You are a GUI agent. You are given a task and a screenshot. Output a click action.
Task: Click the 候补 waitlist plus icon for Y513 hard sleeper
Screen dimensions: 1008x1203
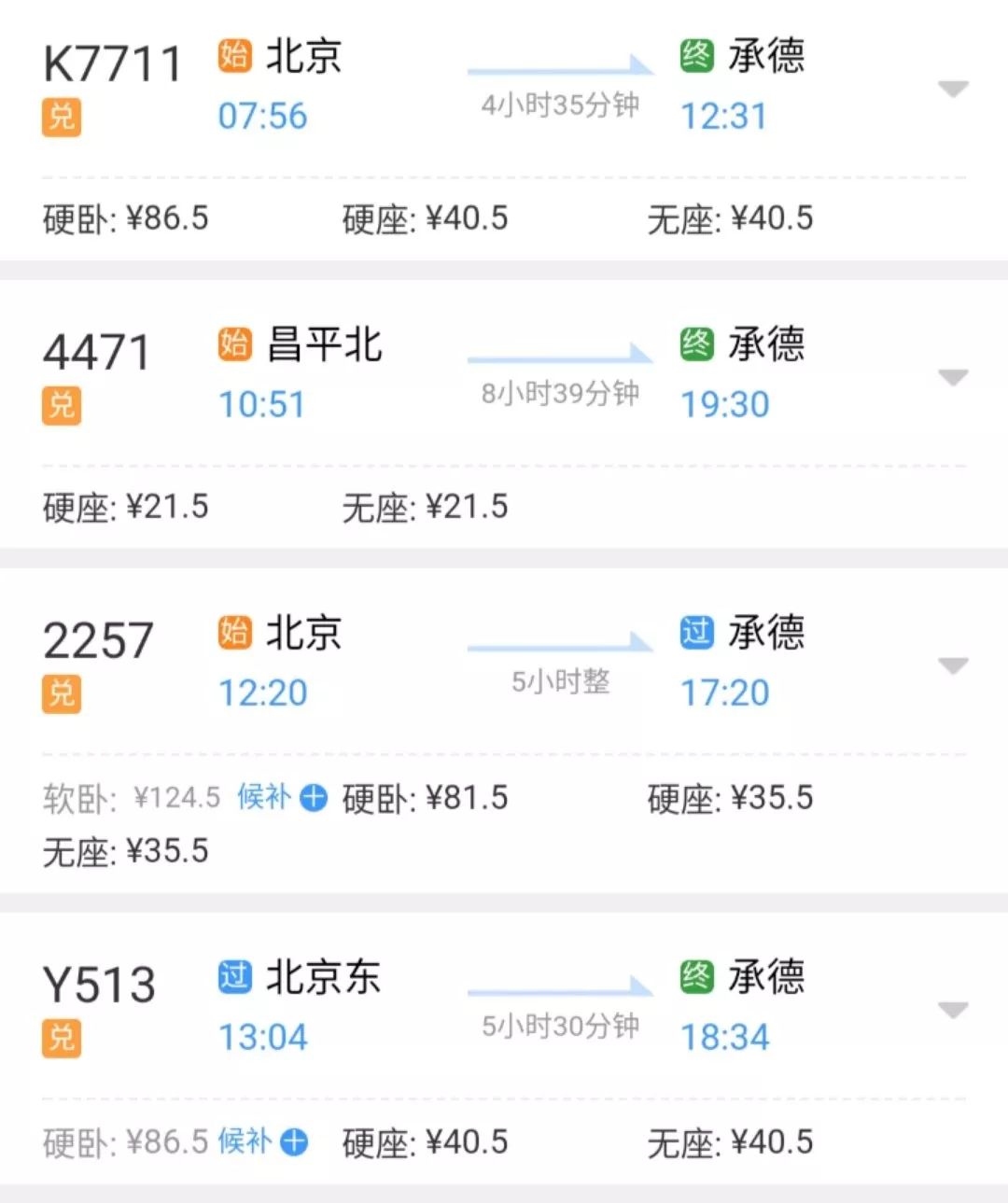click(295, 1141)
